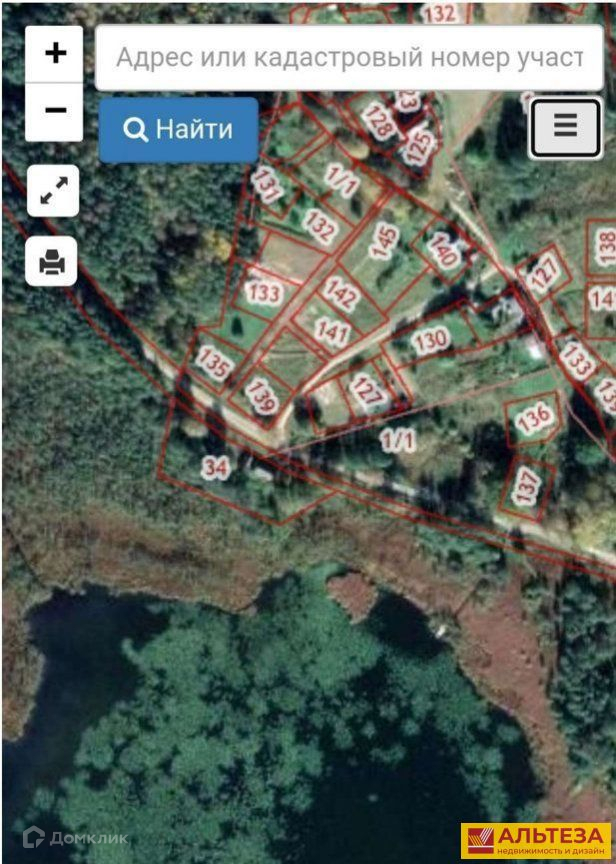Zoom out of the map view
616x864 pixels.
point(55,110)
